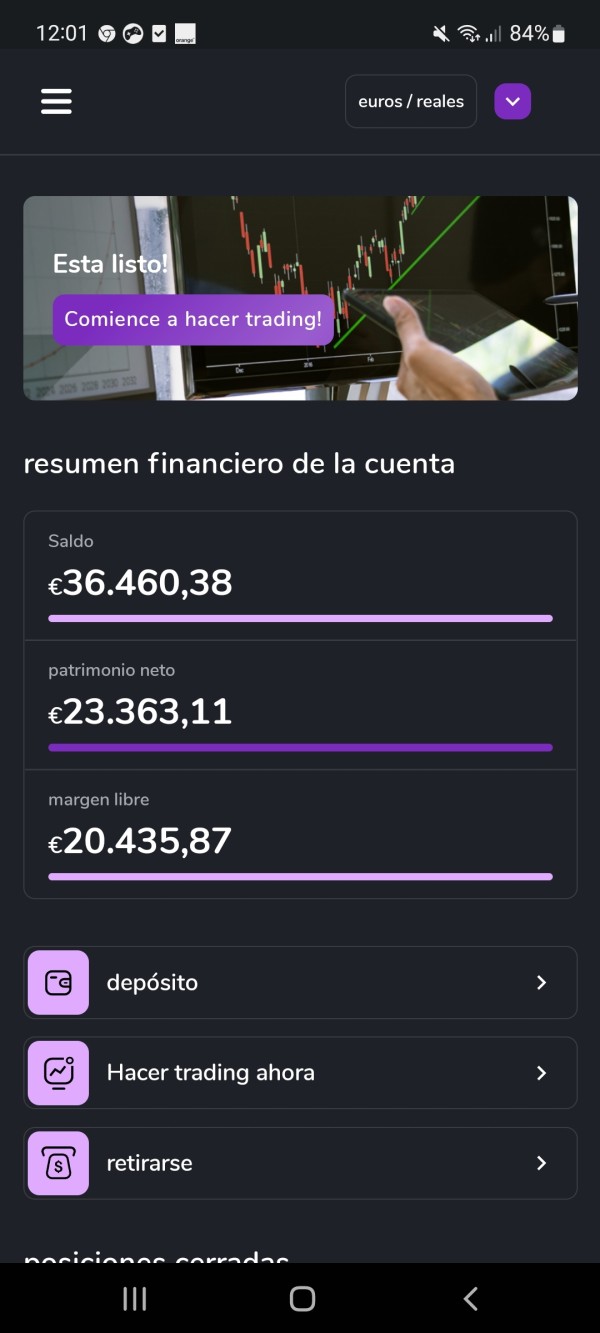
Task: Open the hamburger drawer menu
Action: (x=56, y=101)
